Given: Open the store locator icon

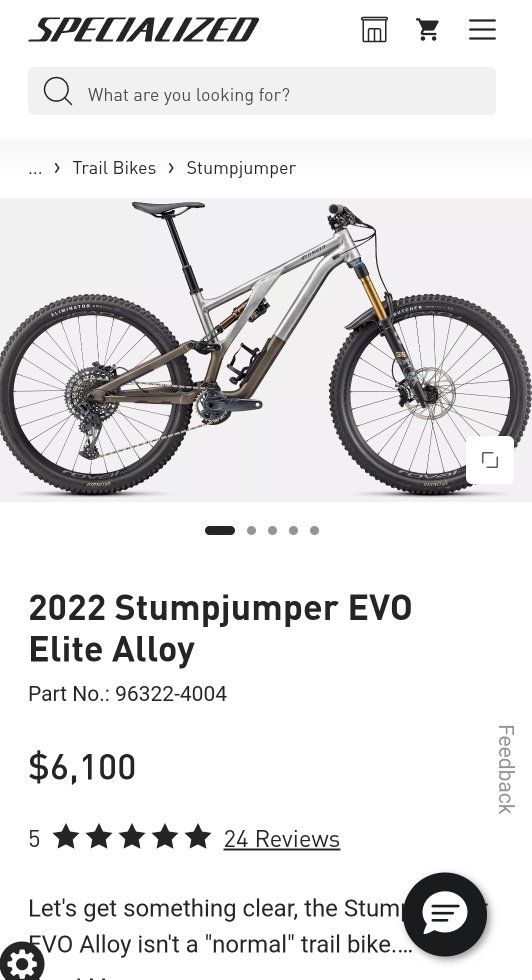Looking at the screenshot, I should point(374,29).
